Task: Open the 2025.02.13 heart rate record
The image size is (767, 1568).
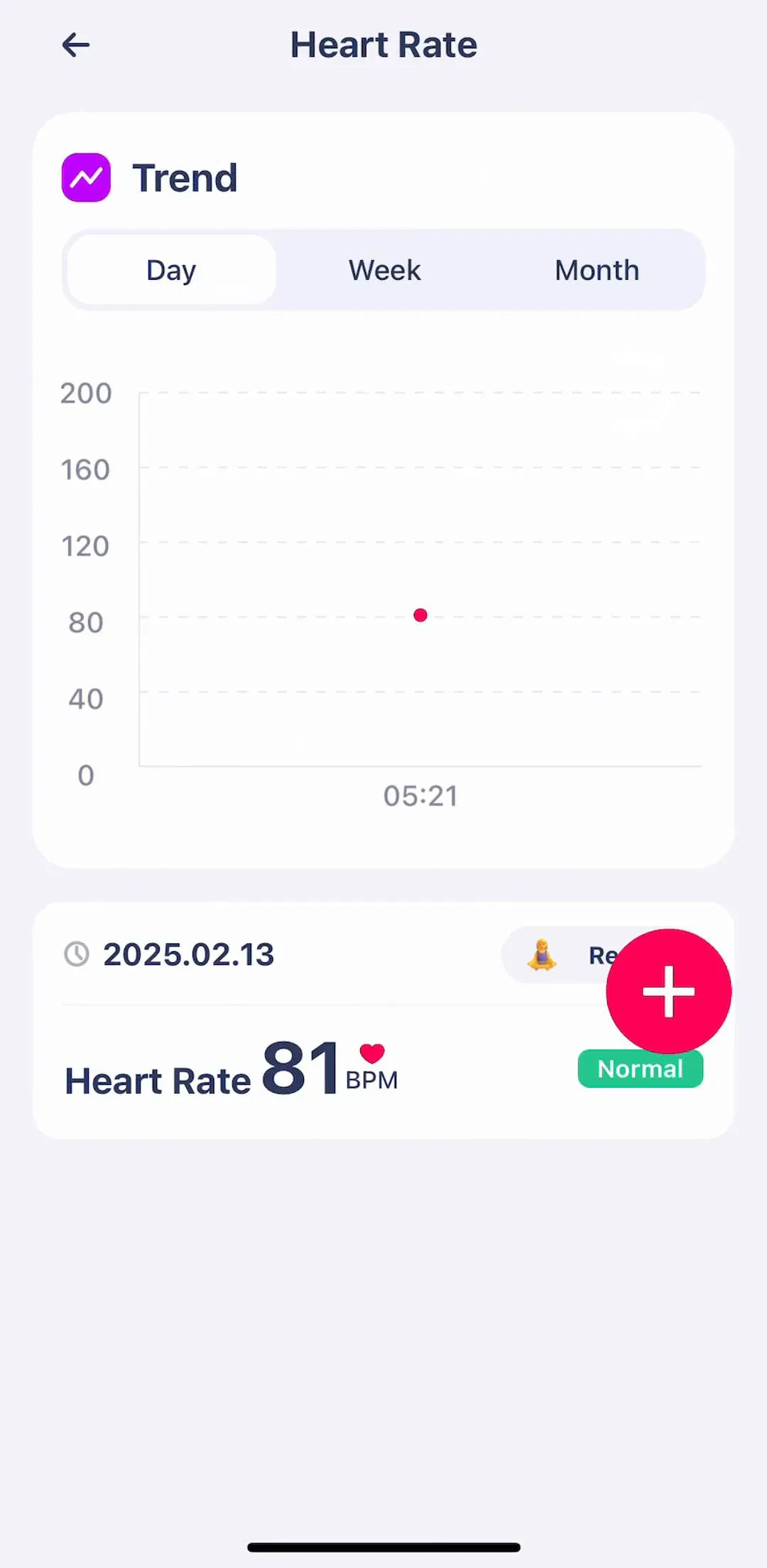Action: (383, 1020)
